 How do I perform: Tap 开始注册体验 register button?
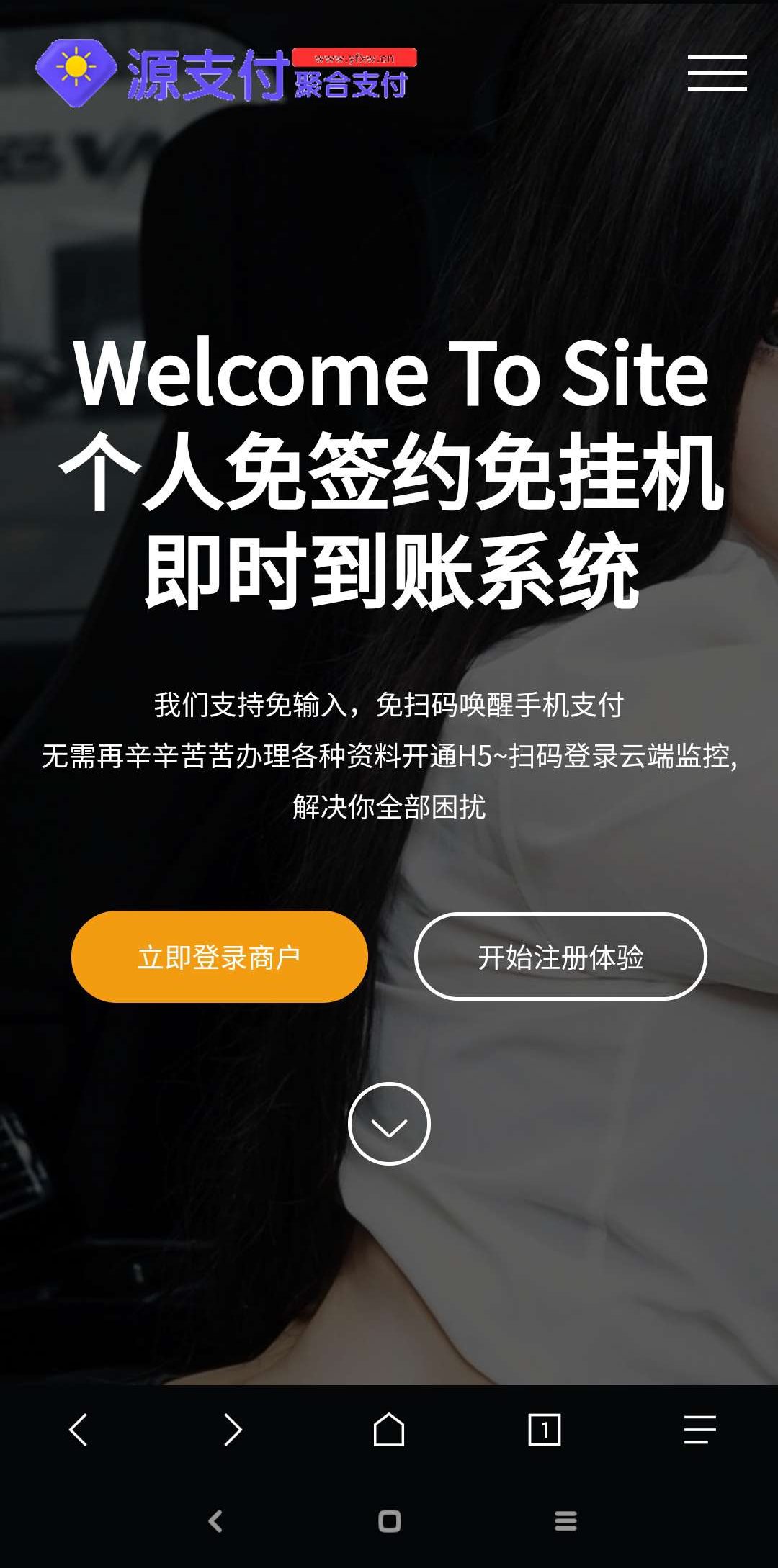pos(560,957)
